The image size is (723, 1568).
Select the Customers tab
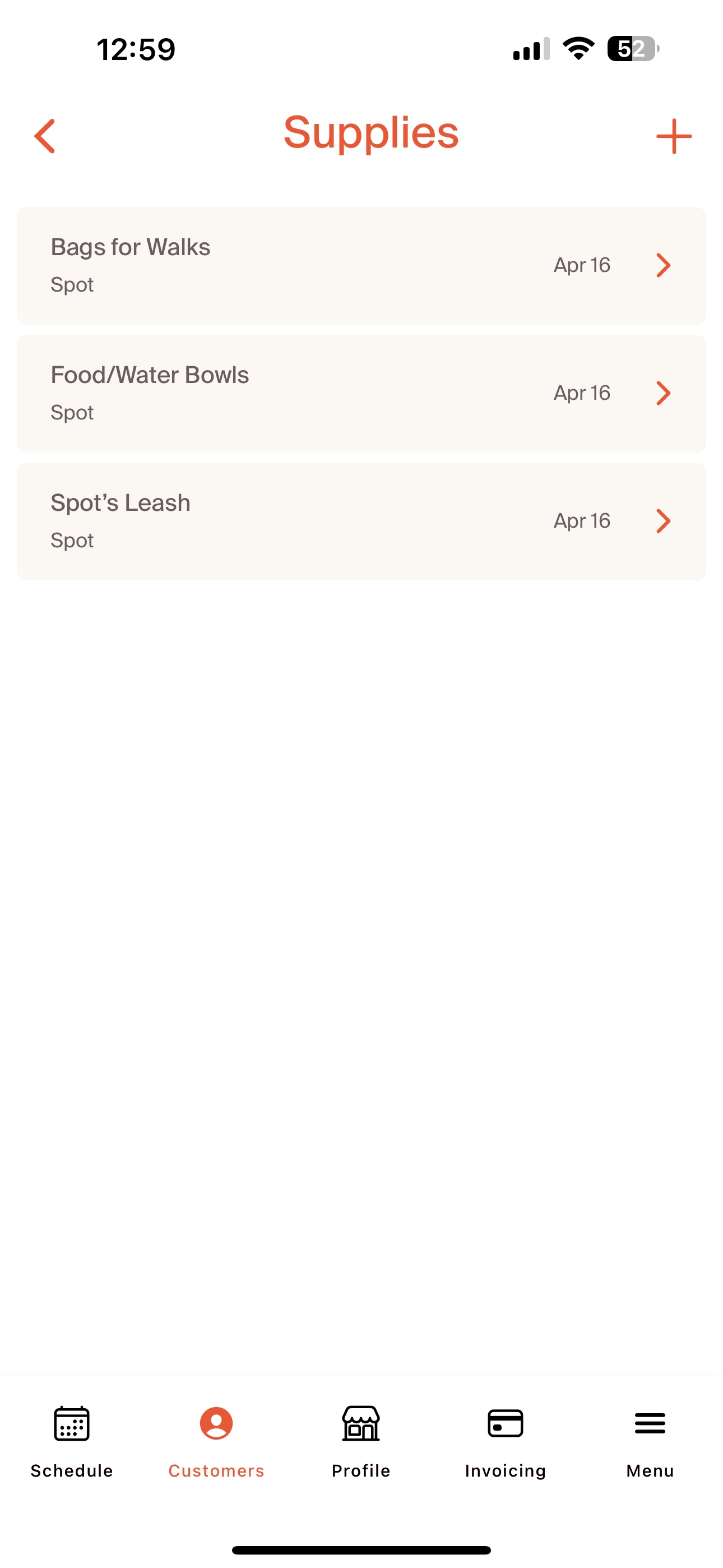point(216,1441)
